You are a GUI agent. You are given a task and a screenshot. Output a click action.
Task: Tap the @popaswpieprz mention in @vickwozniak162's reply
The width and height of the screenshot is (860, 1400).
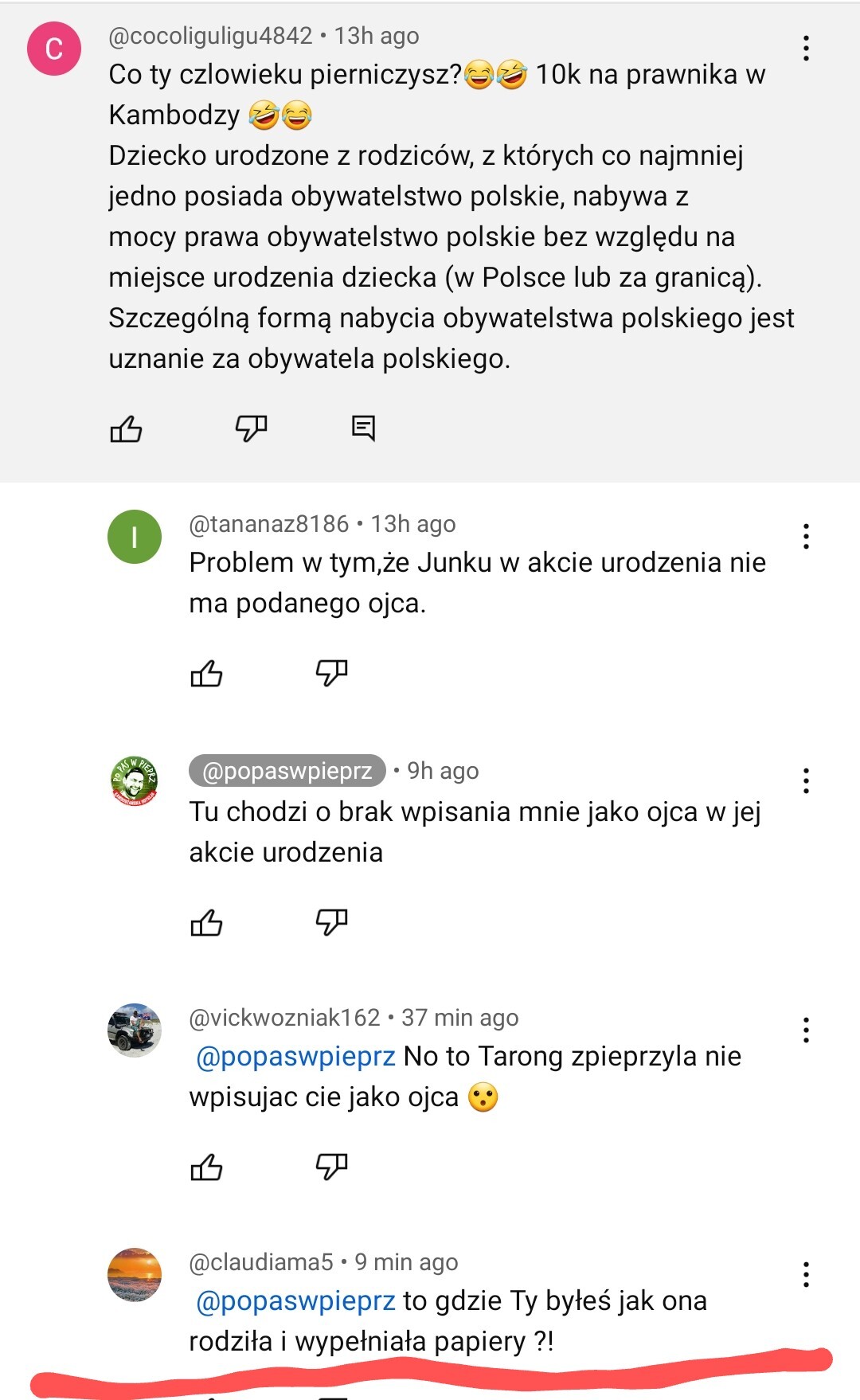point(295,1057)
